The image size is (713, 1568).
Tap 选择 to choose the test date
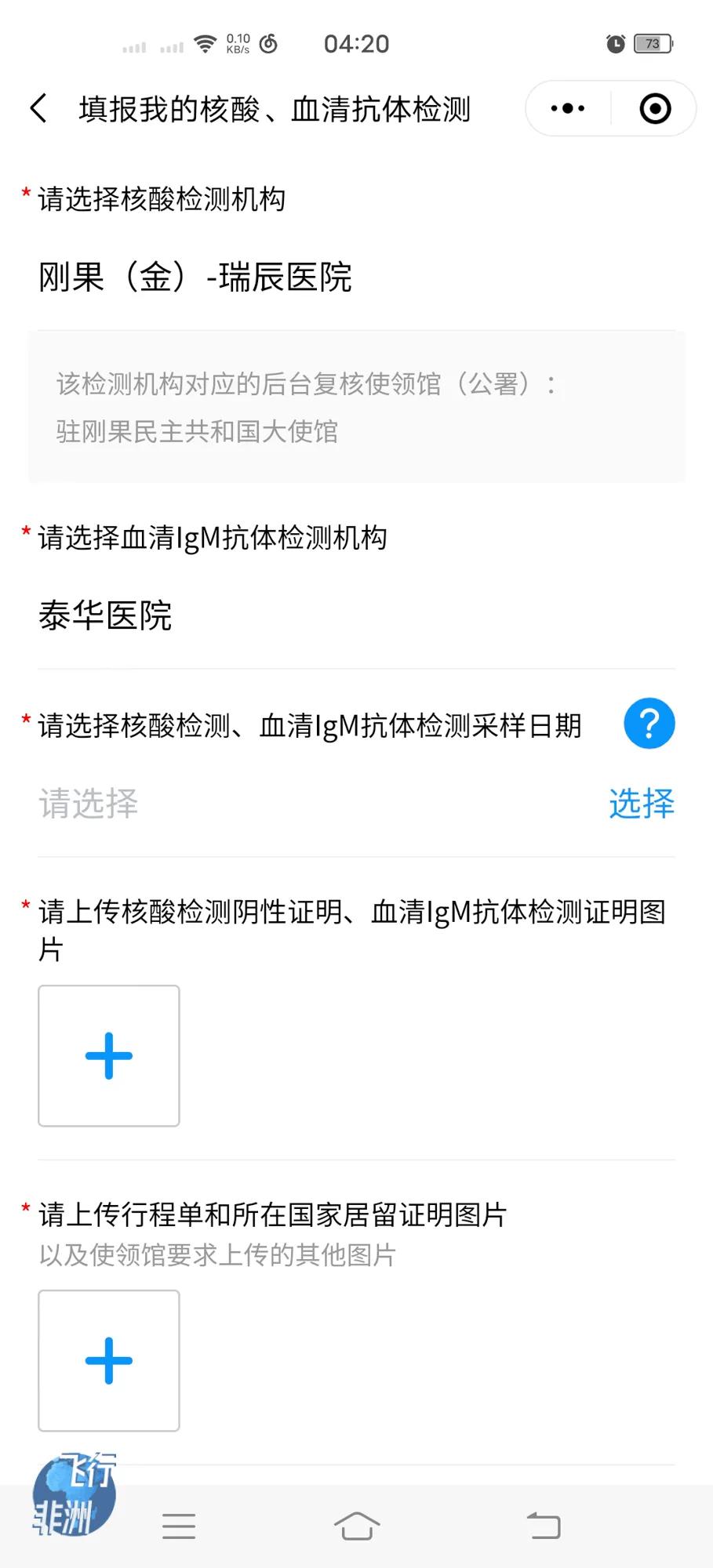pos(641,803)
